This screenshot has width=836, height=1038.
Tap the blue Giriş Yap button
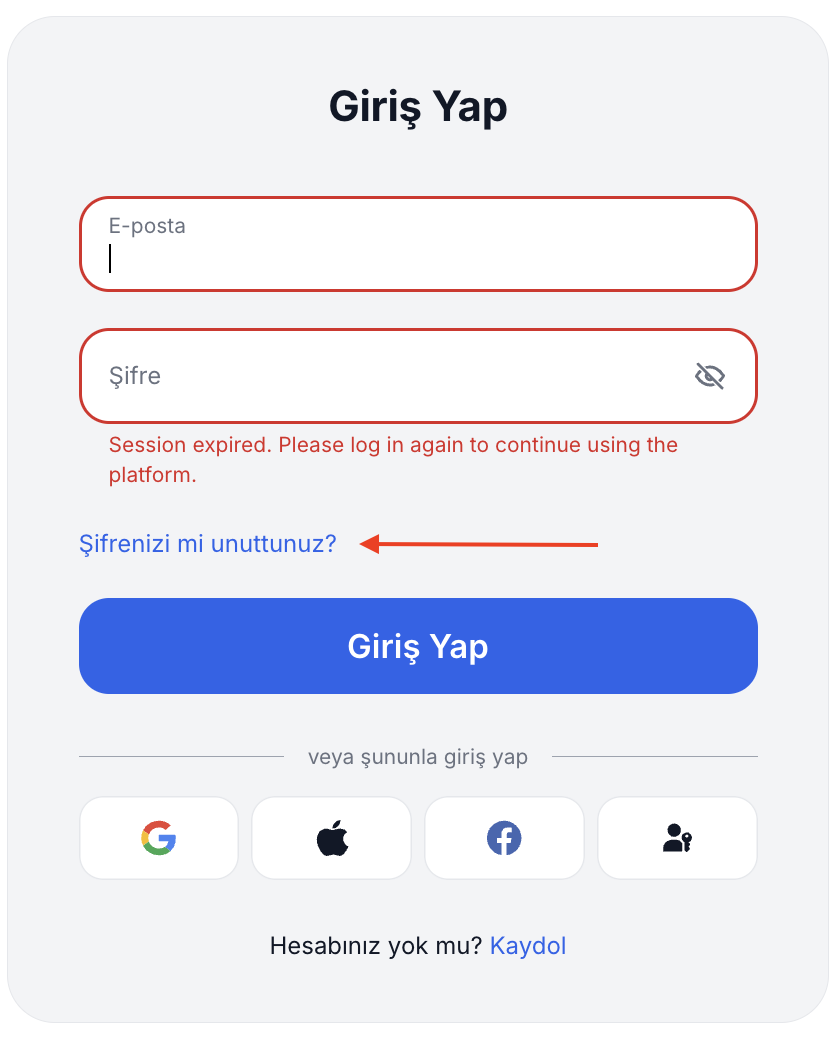[x=418, y=646]
